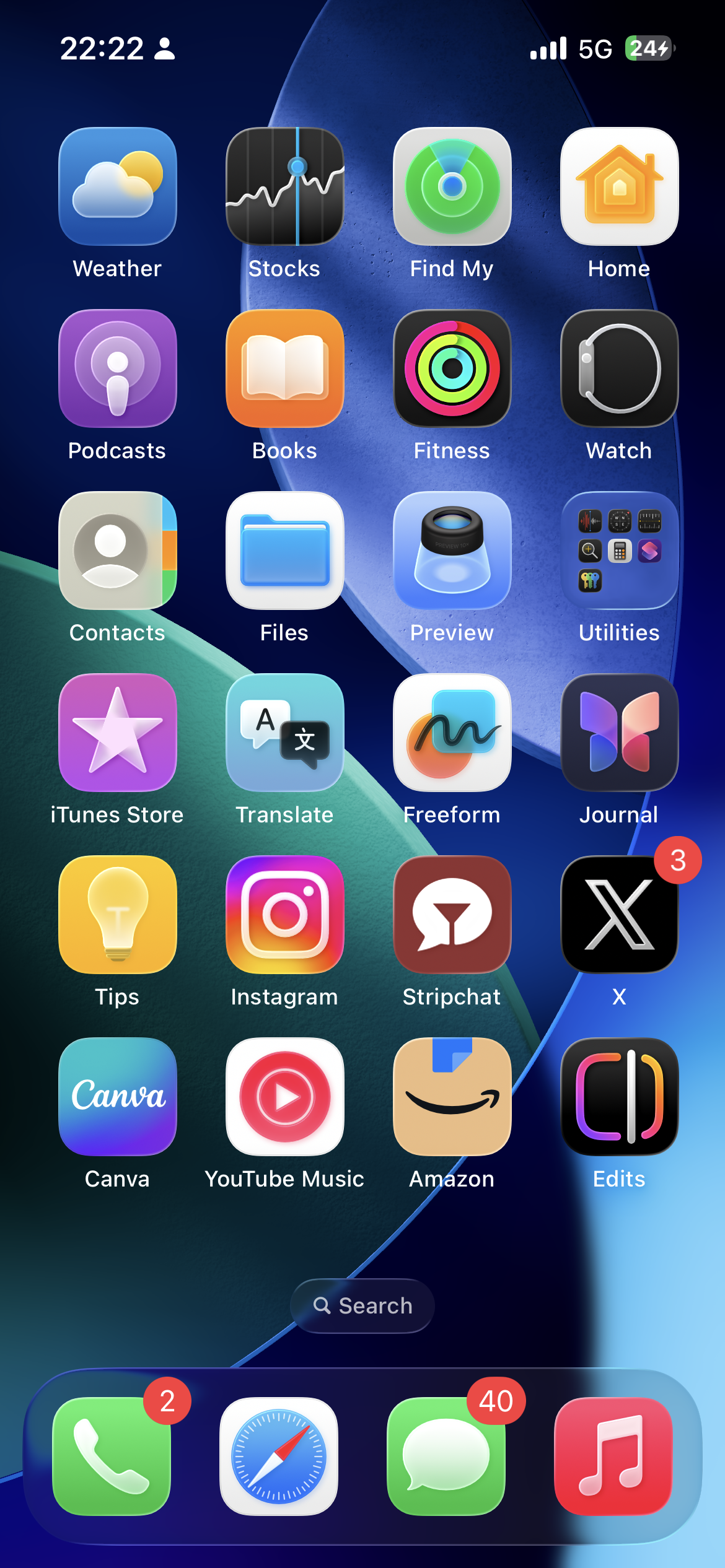Open Messages with 40 unread

point(446,1456)
